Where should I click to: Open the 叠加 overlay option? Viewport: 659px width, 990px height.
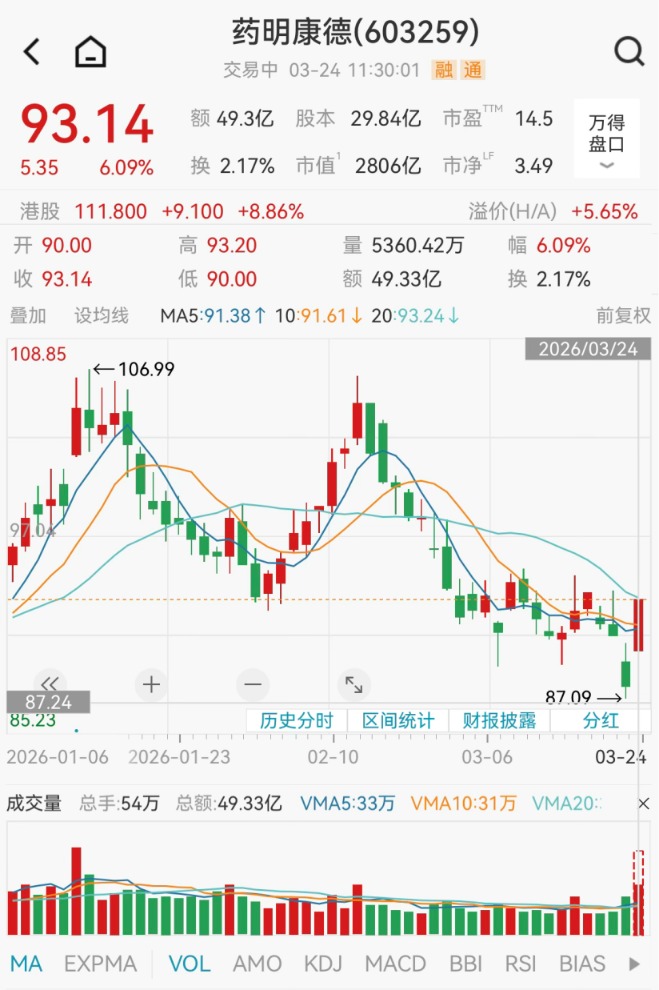pyautogui.click(x=28, y=316)
